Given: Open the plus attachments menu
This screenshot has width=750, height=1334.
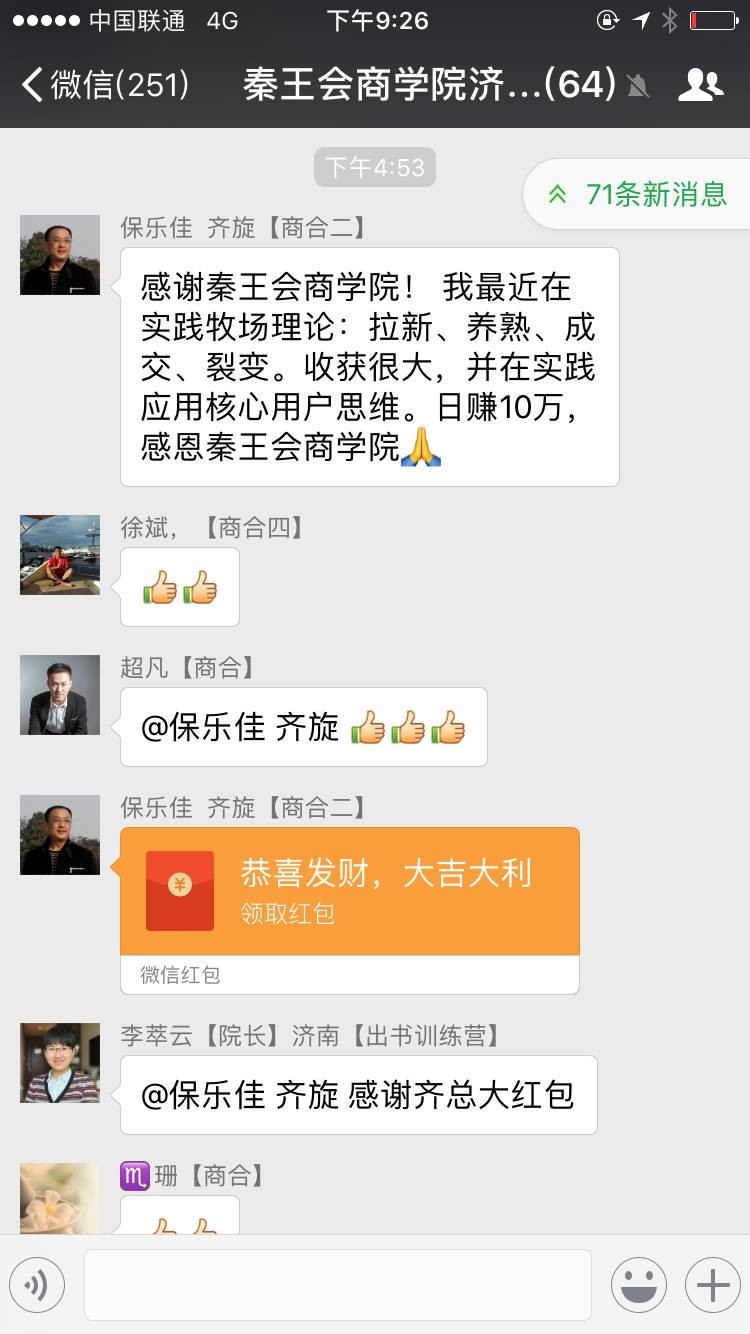Looking at the screenshot, I should pyautogui.click(x=712, y=1284).
